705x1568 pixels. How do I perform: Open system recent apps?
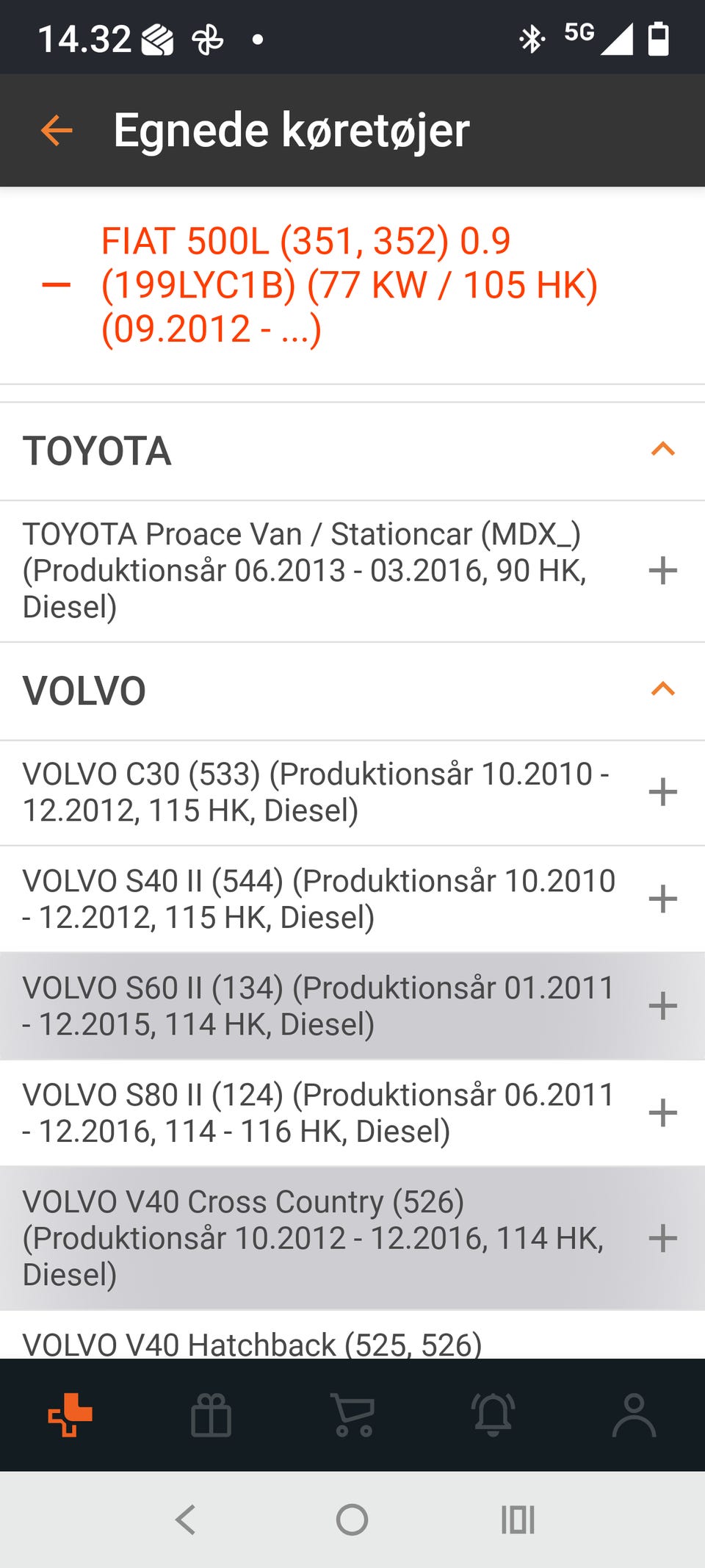[518, 1520]
